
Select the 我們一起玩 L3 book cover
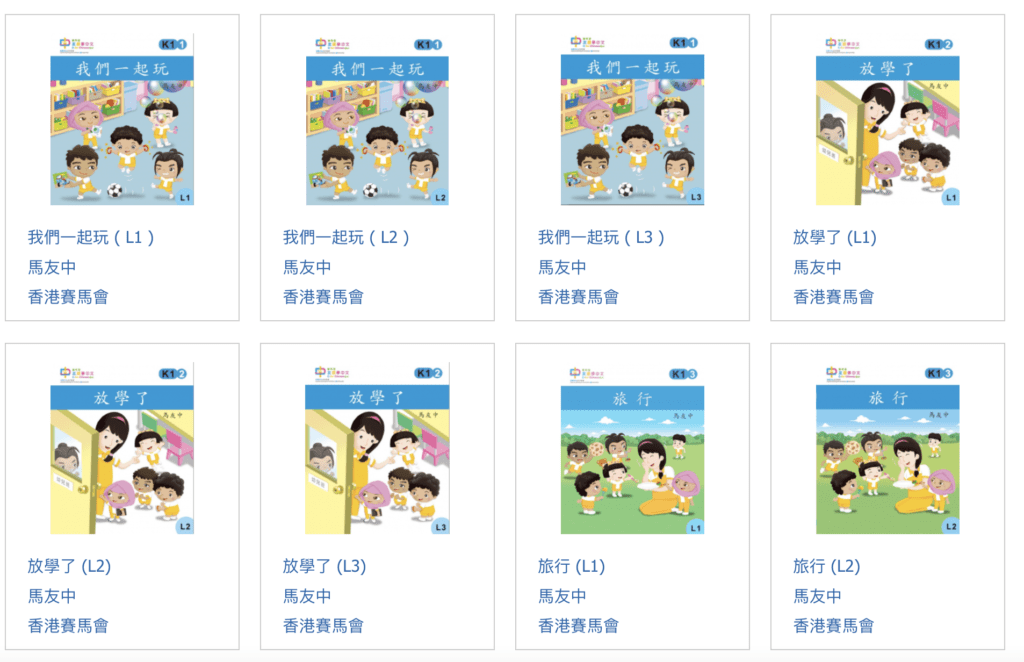632,120
